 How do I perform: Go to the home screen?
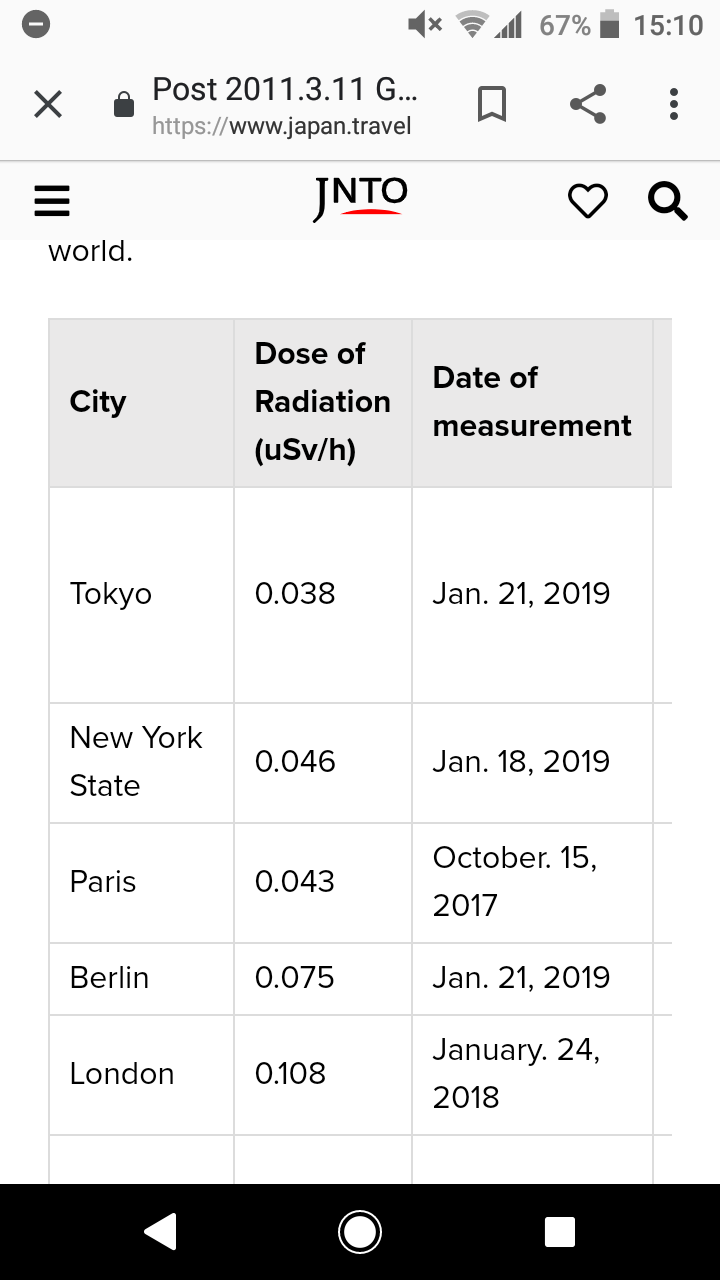360,1232
